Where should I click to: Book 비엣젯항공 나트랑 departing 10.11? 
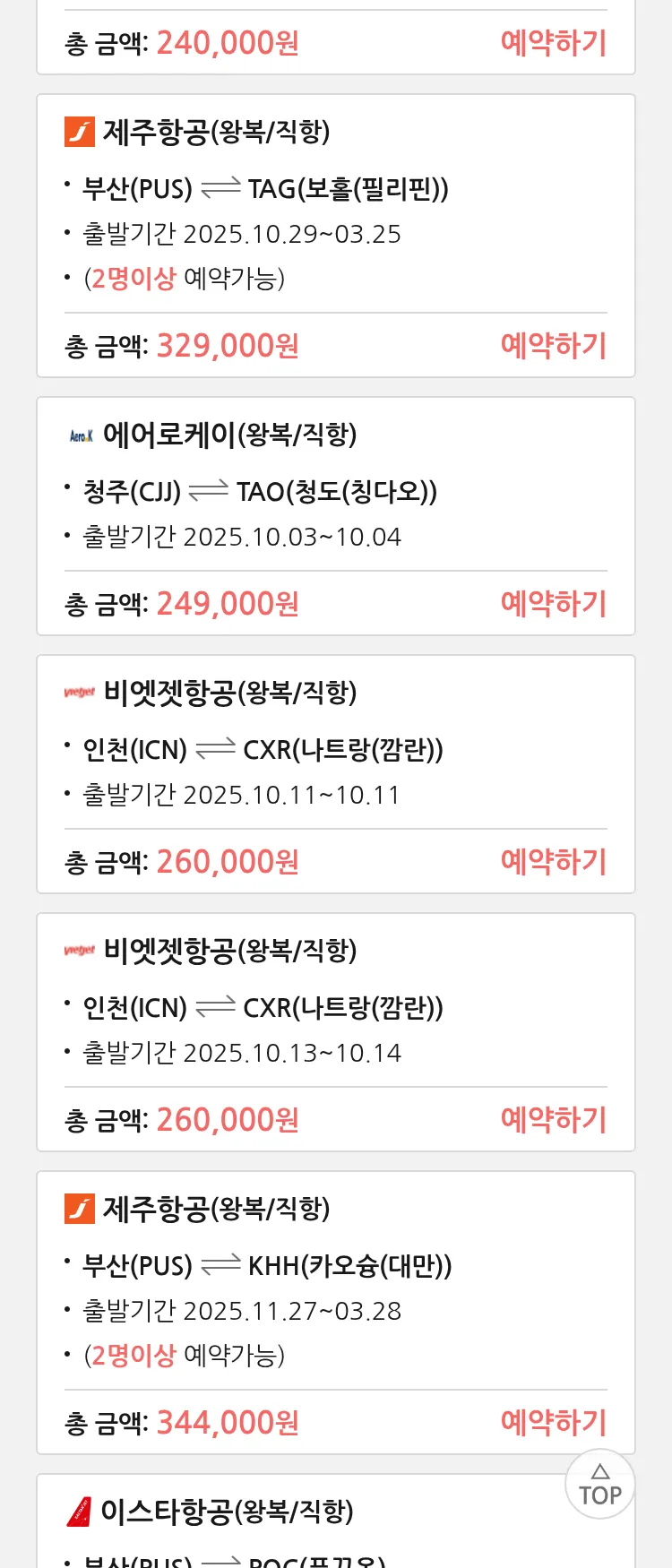click(x=553, y=862)
